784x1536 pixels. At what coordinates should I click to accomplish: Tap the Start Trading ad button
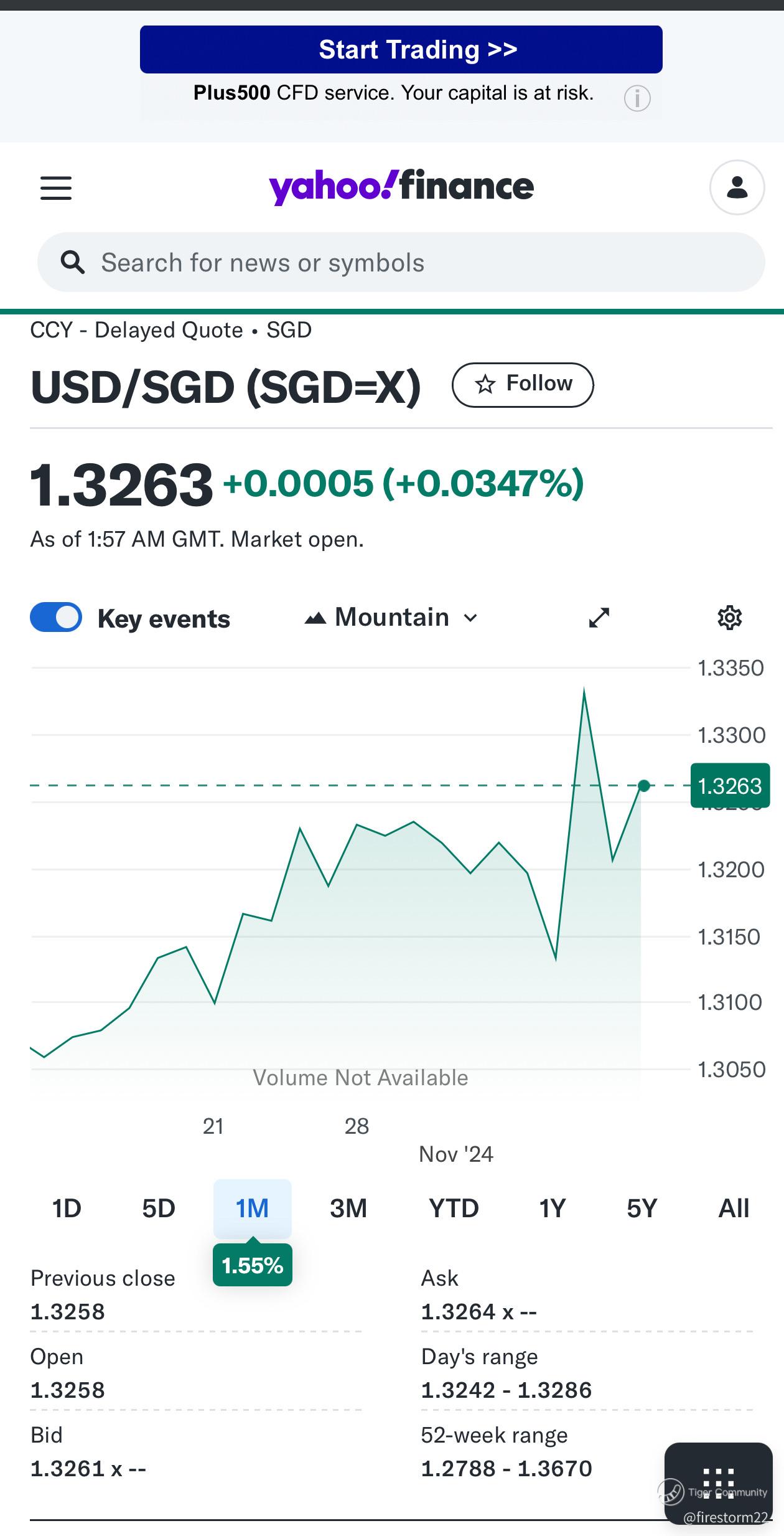[x=401, y=50]
